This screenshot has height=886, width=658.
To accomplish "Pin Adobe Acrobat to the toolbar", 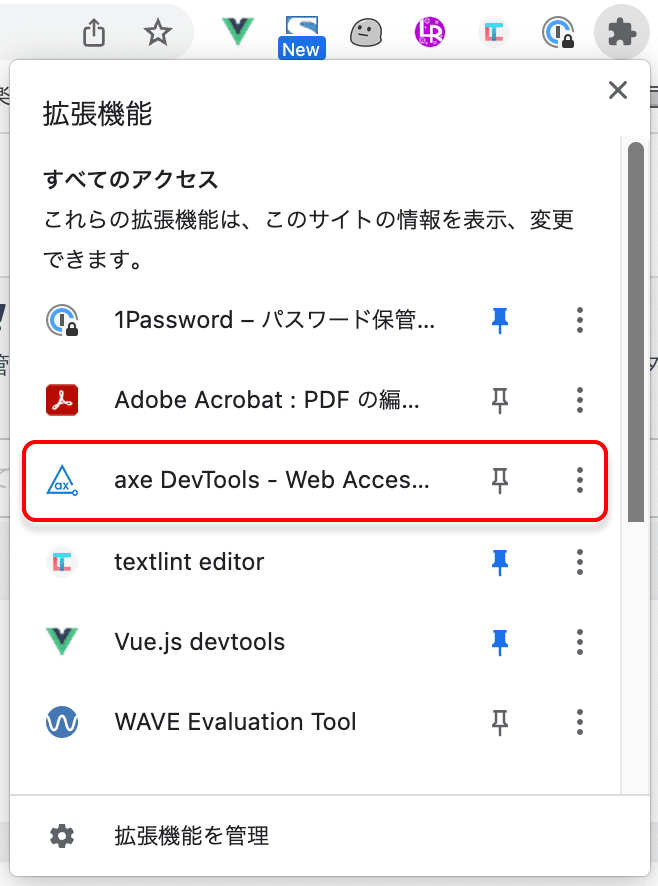I will point(500,401).
